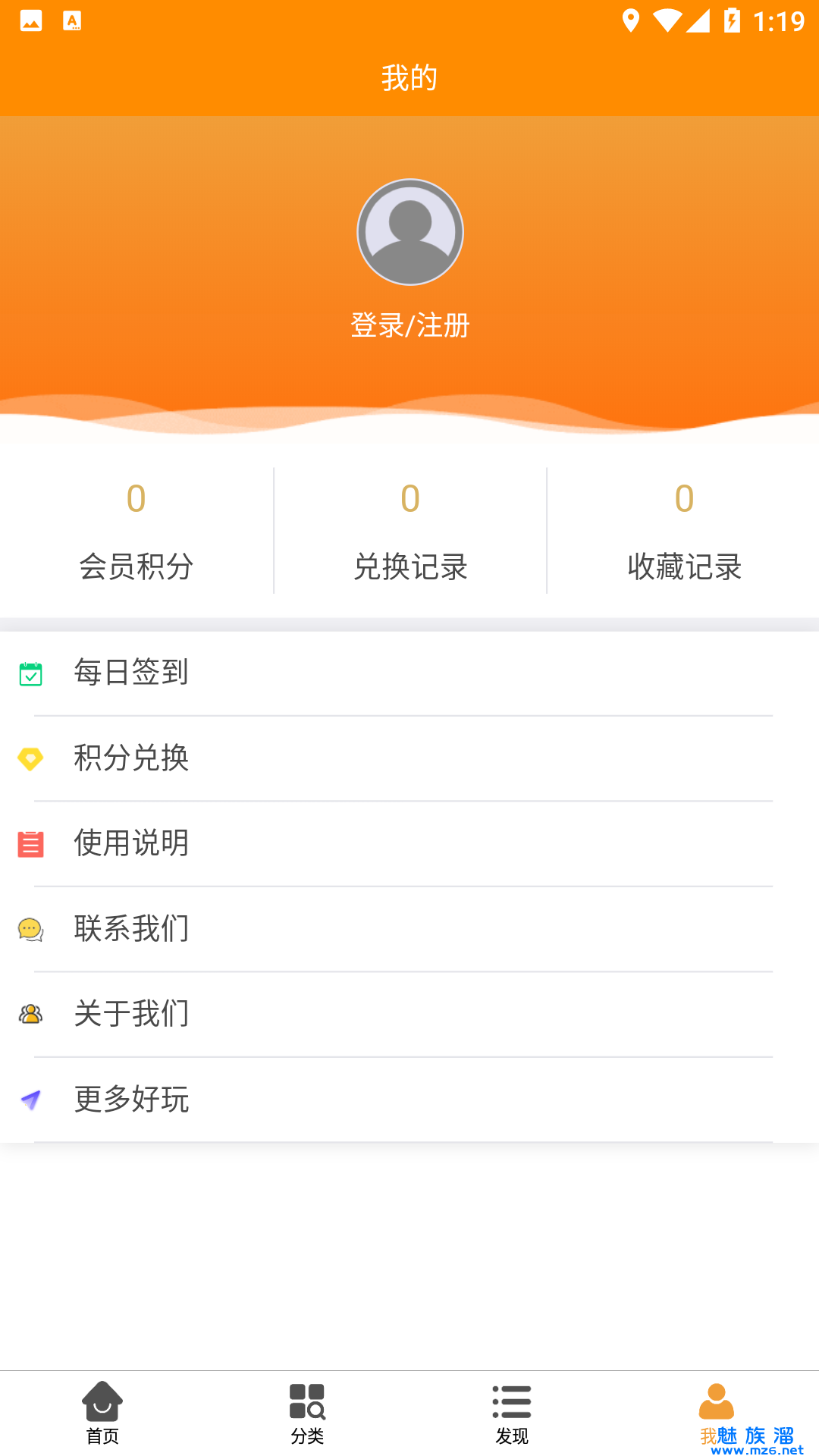Viewport: 819px width, 1456px height.
Task: Switch to the 发现 discover tab
Action: tap(512, 1413)
